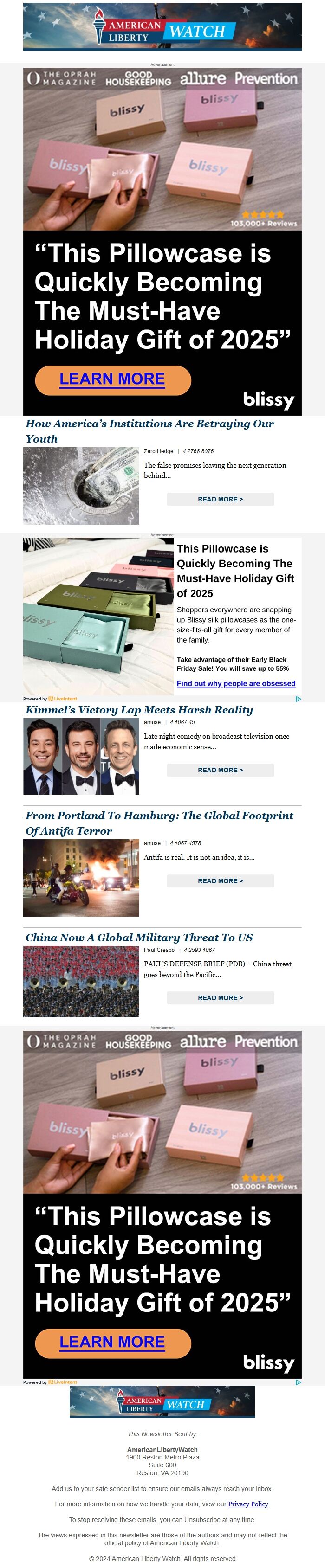Read more on the Antifa terror article

tap(220, 881)
